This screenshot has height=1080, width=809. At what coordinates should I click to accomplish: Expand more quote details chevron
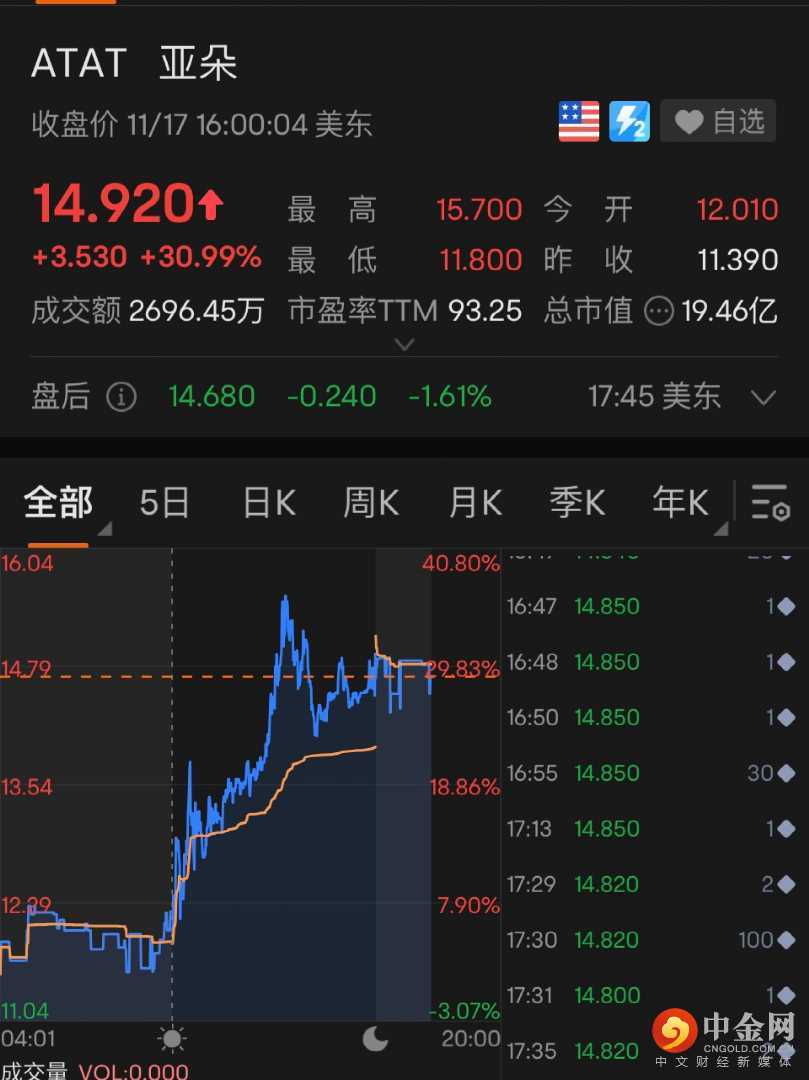pos(404,345)
